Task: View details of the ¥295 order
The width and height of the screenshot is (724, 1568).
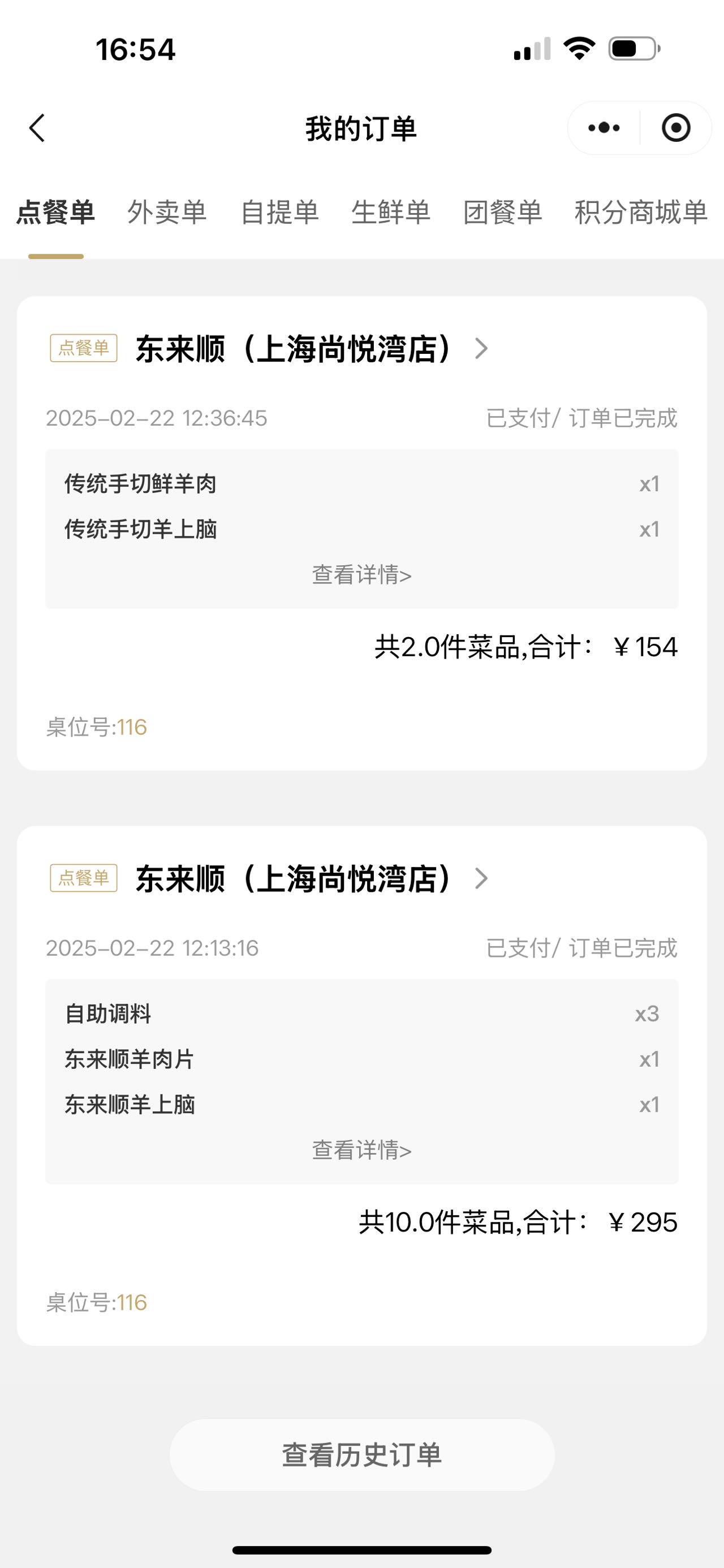Action: click(x=361, y=1150)
